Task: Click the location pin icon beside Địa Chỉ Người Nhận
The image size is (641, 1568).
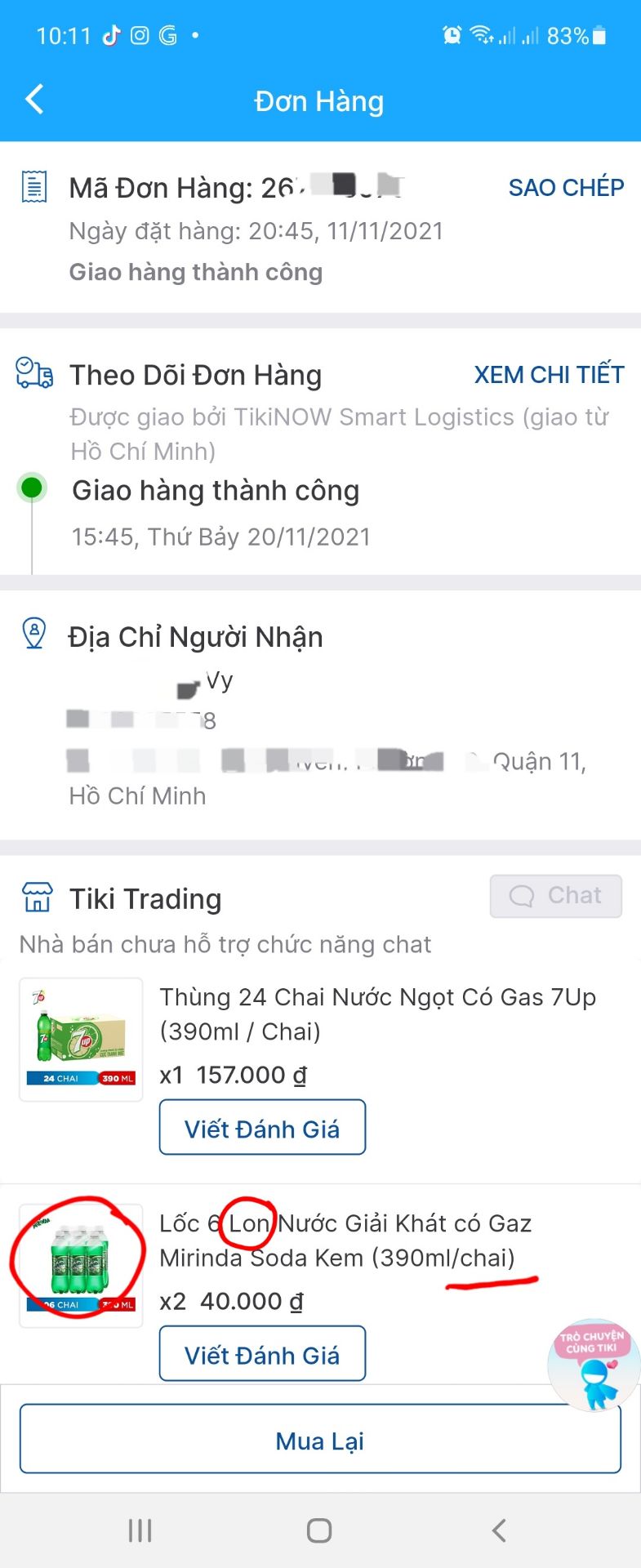Action: tap(33, 635)
